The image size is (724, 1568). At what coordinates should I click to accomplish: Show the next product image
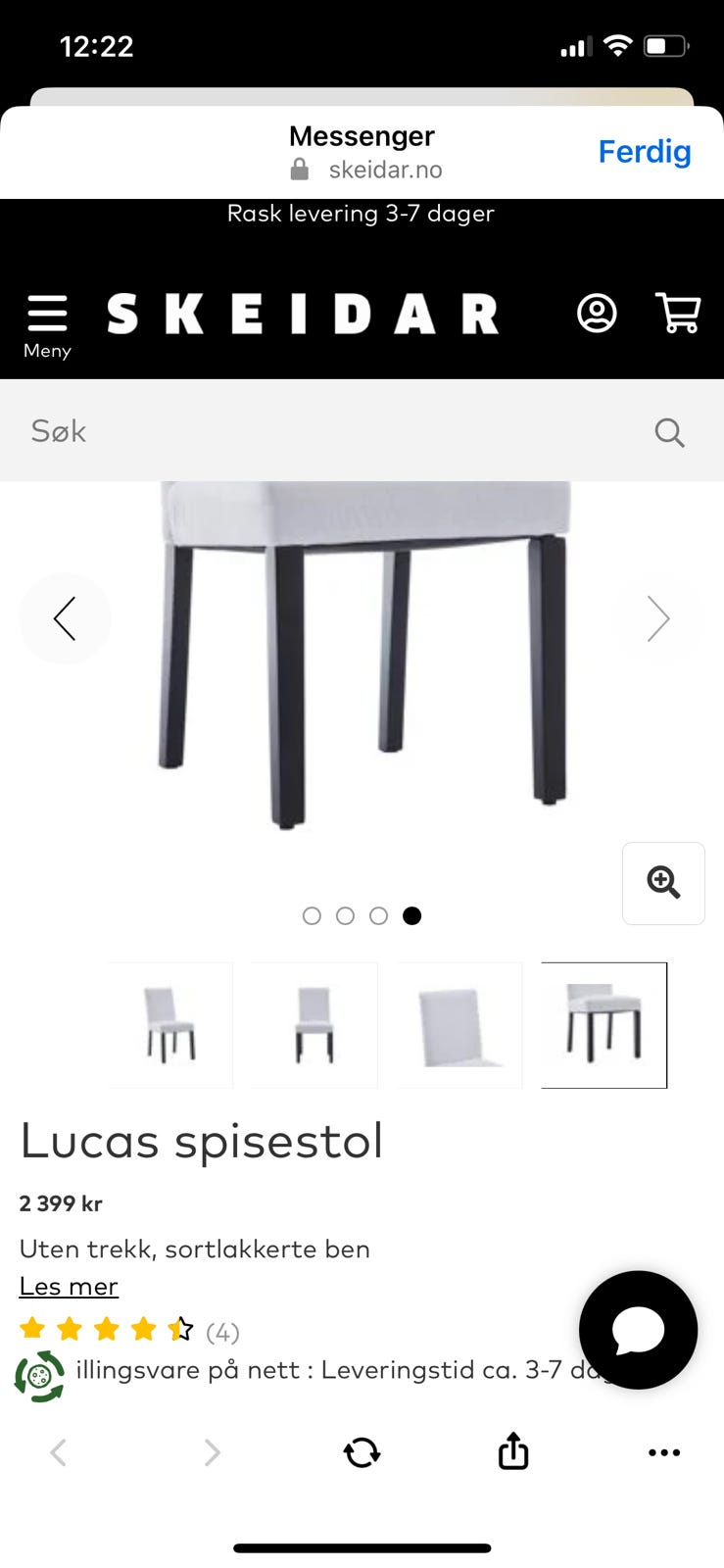point(658,618)
